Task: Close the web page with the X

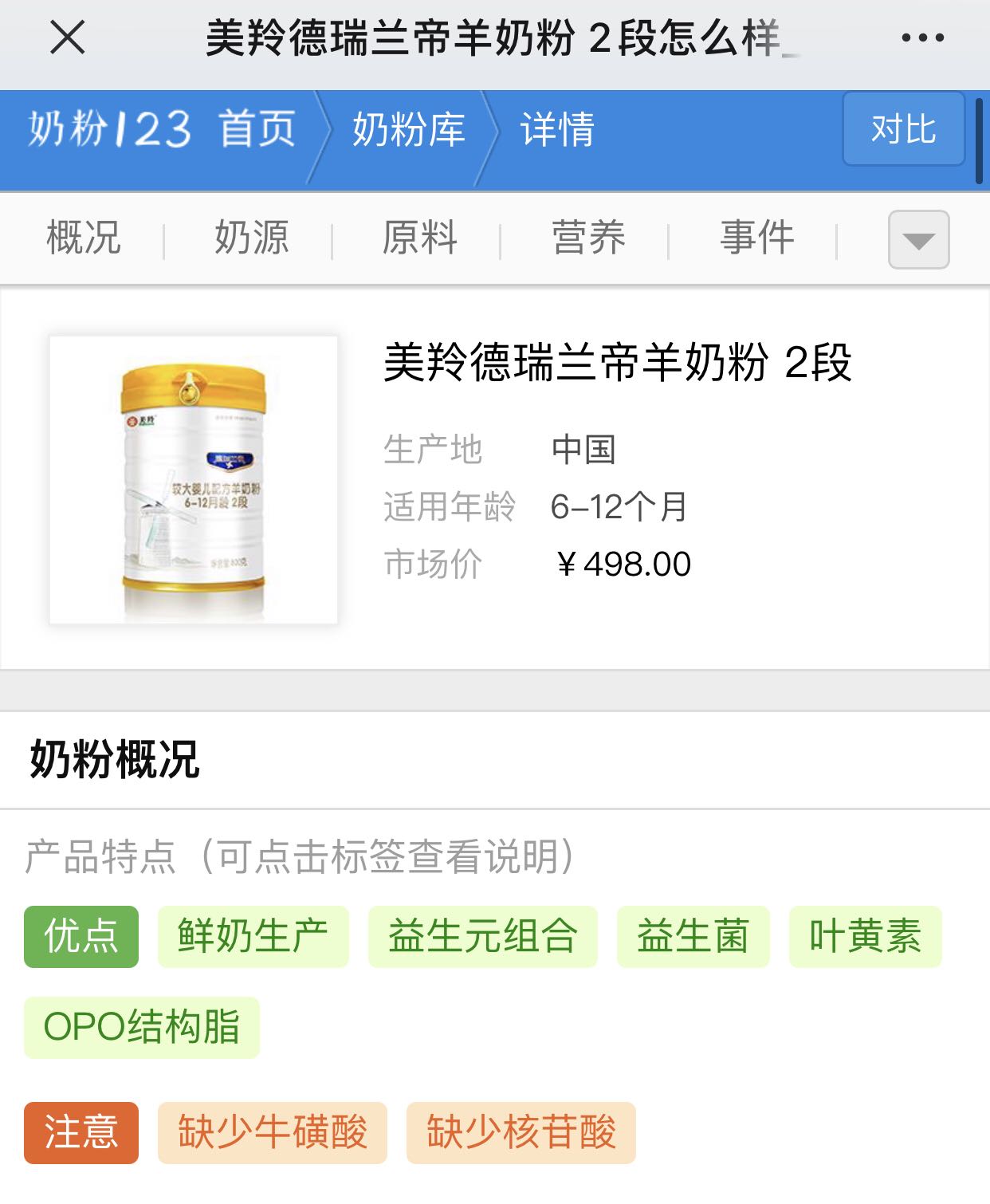Action: [x=67, y=37]
